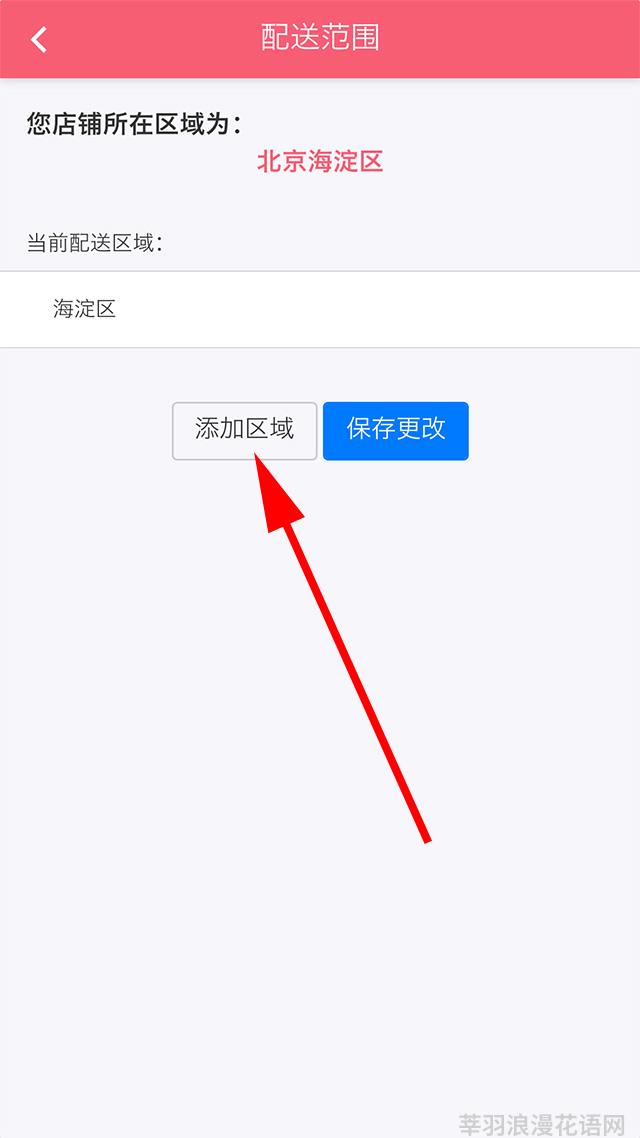Select the 海淀区 delivery area row
This screenshot has width=640, height=1138.
320,310
